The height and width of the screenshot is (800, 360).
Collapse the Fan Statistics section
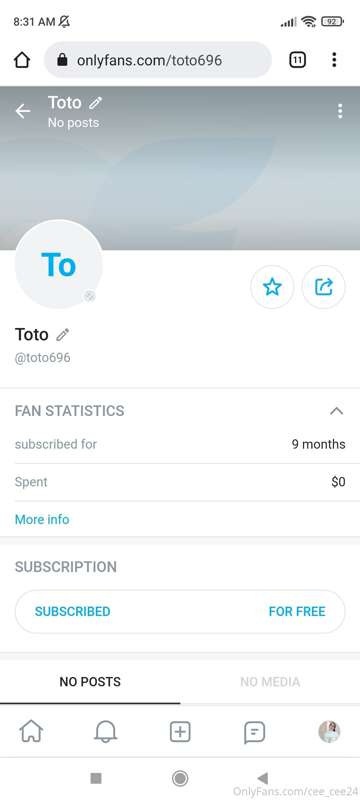[337, 411]
